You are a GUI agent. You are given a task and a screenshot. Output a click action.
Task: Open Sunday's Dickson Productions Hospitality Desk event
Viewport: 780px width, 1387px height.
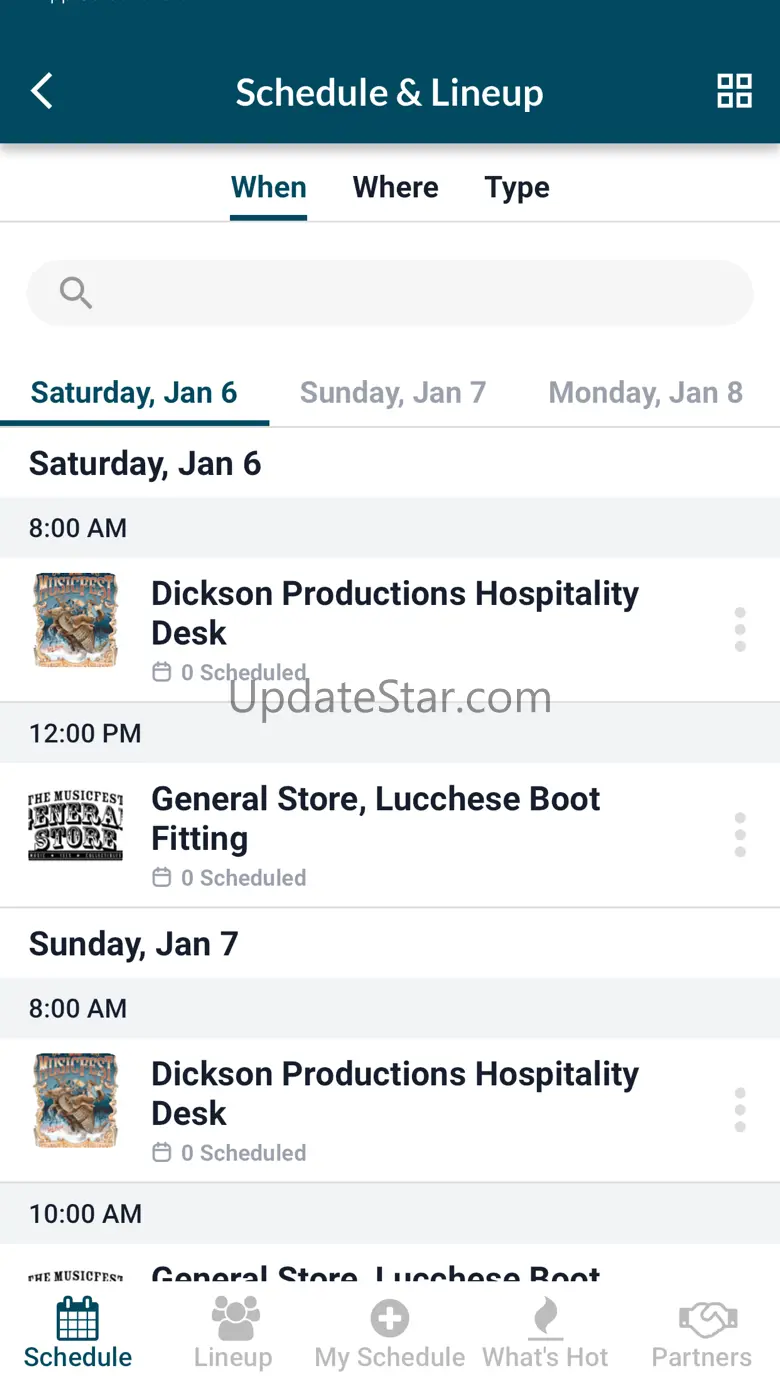(395, 1094)
